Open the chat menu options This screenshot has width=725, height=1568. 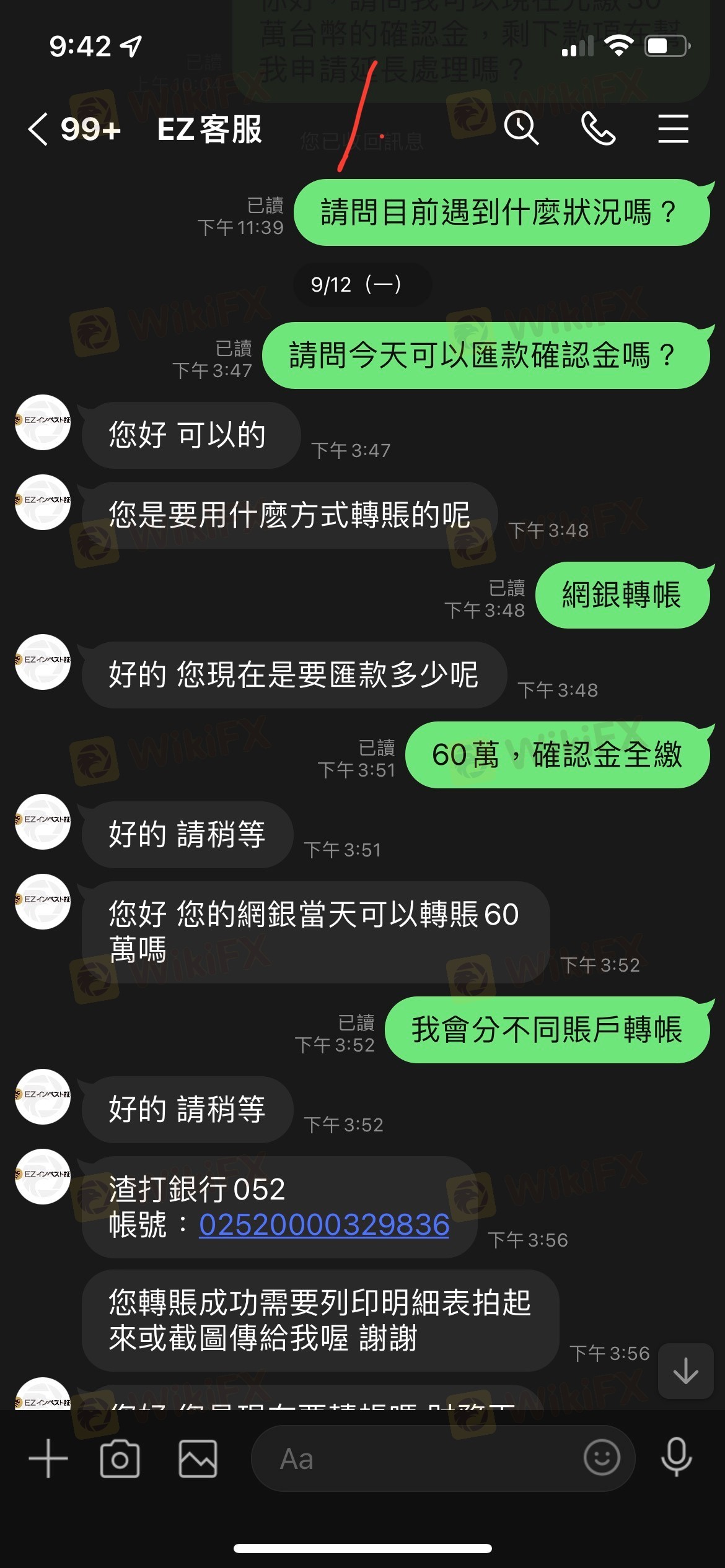673,129
